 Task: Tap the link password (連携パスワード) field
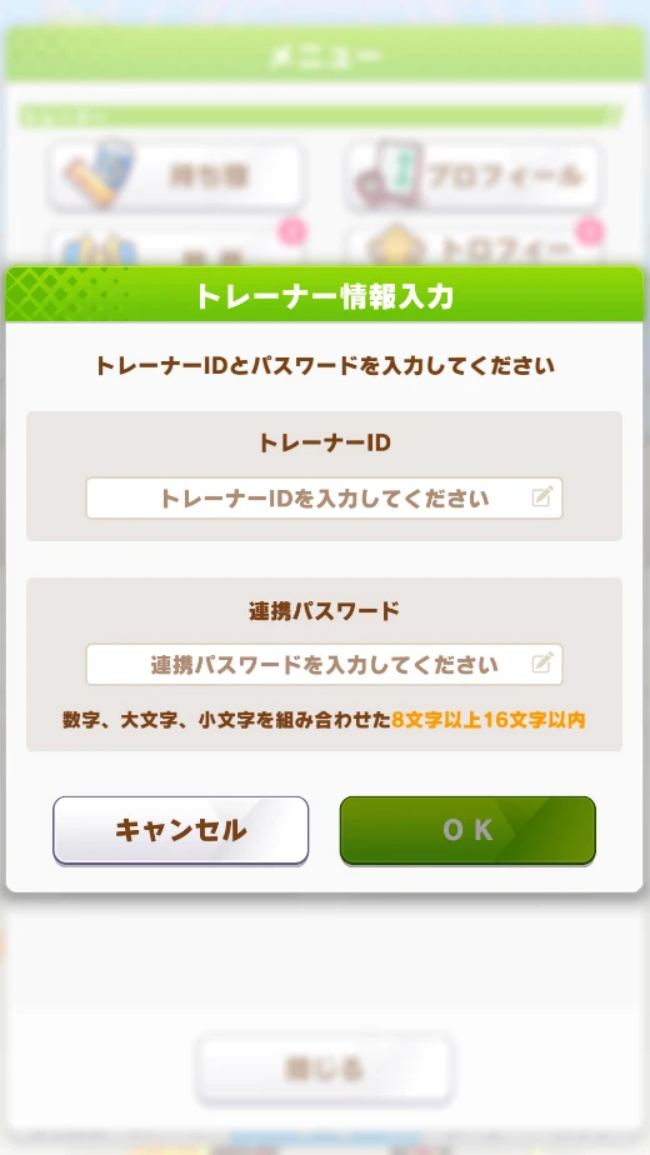point(324,664)
